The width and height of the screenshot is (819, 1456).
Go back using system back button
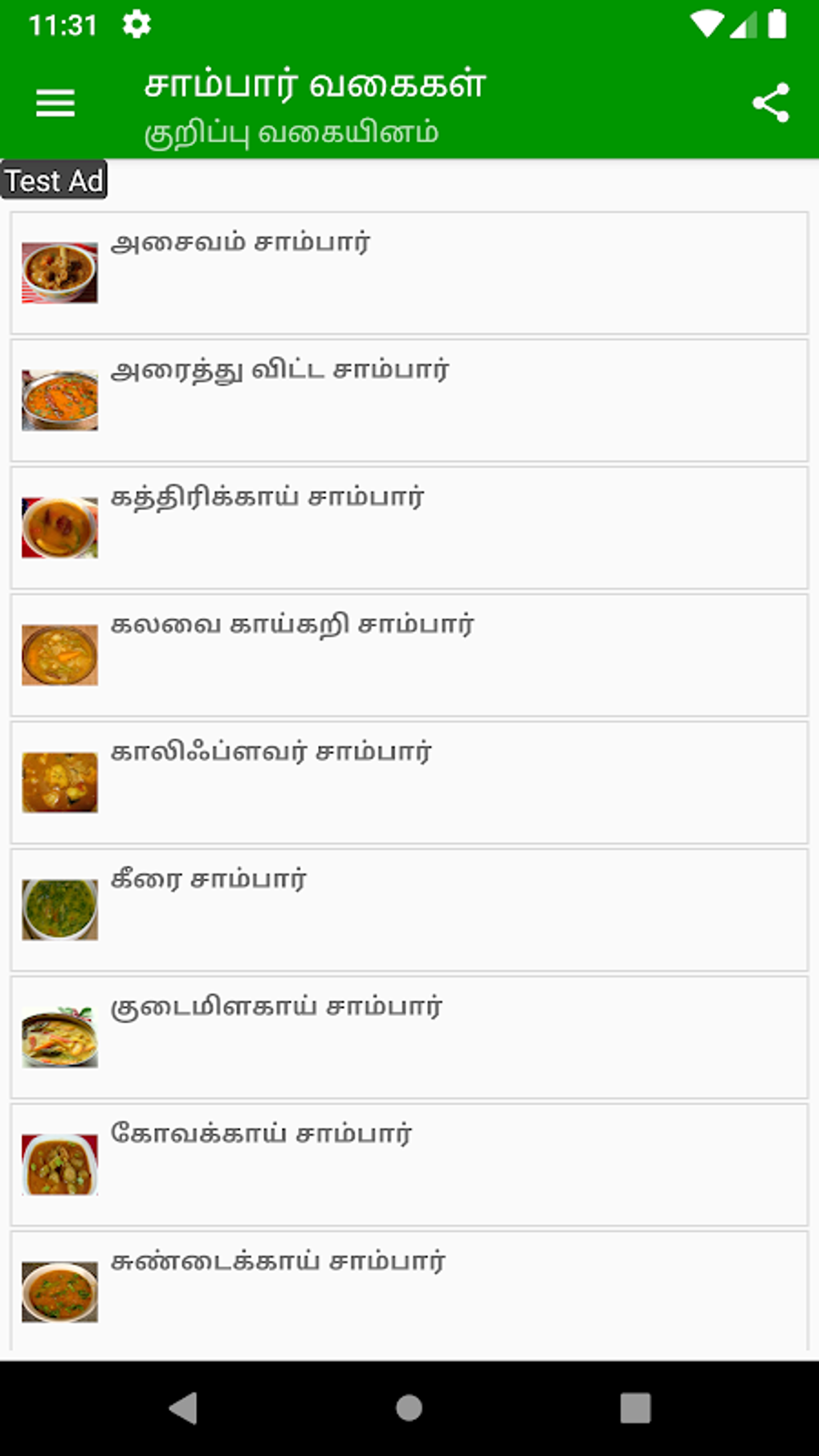(183, 1408)
